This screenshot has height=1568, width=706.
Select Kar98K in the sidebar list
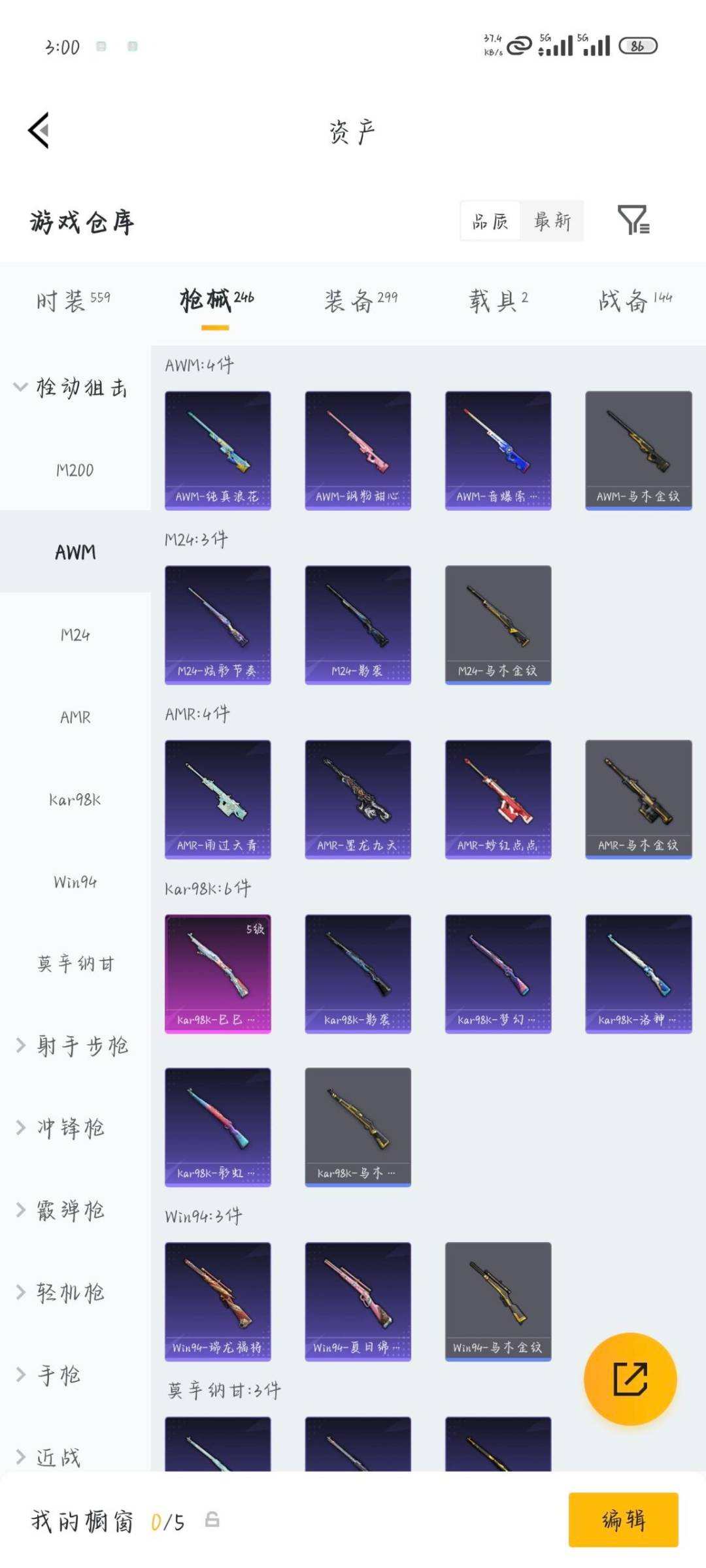(74, 798)
